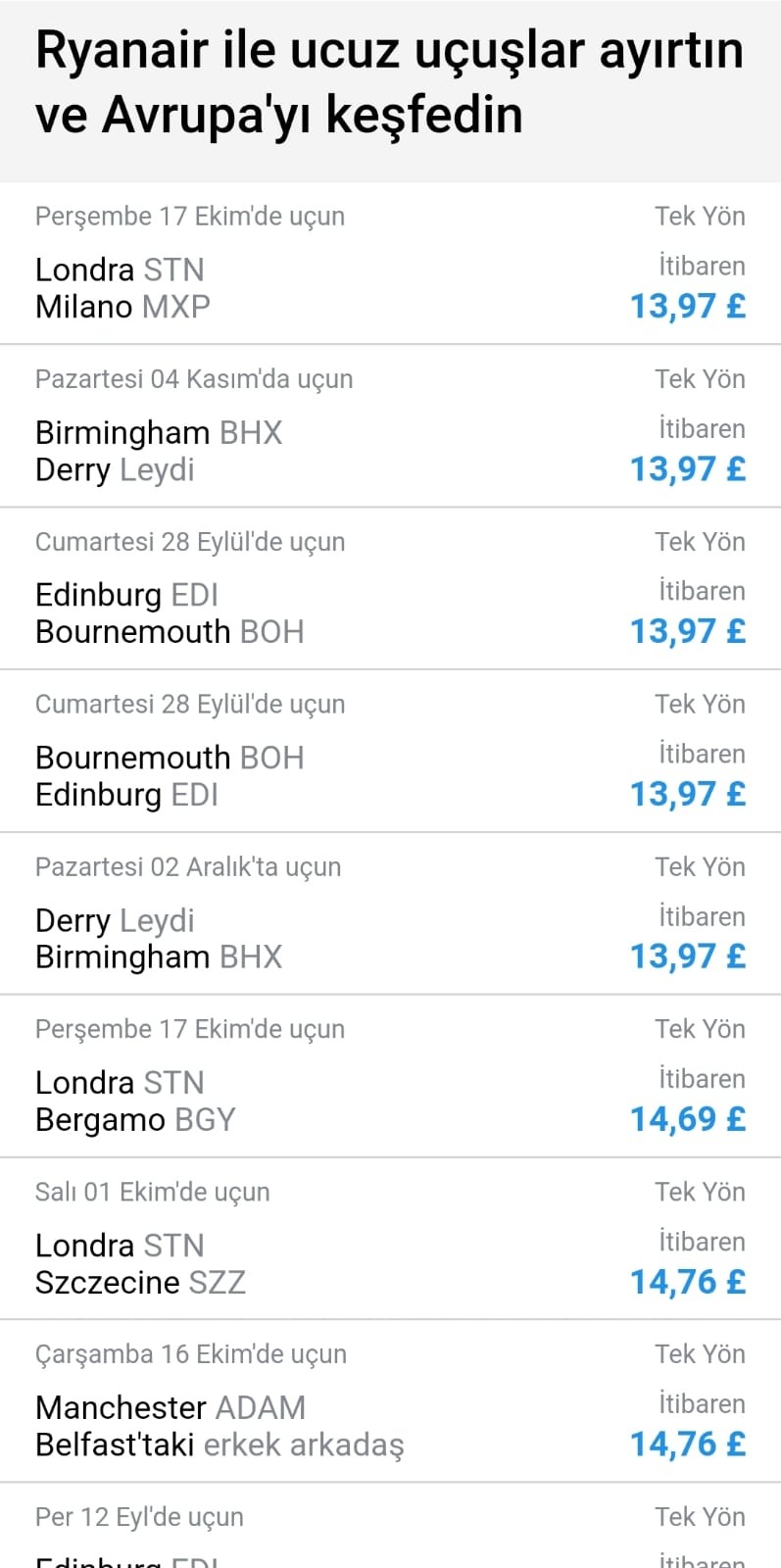
Task: Open Edinburg EDI to Bournemouth BOH fare
Action: [390, 589]
